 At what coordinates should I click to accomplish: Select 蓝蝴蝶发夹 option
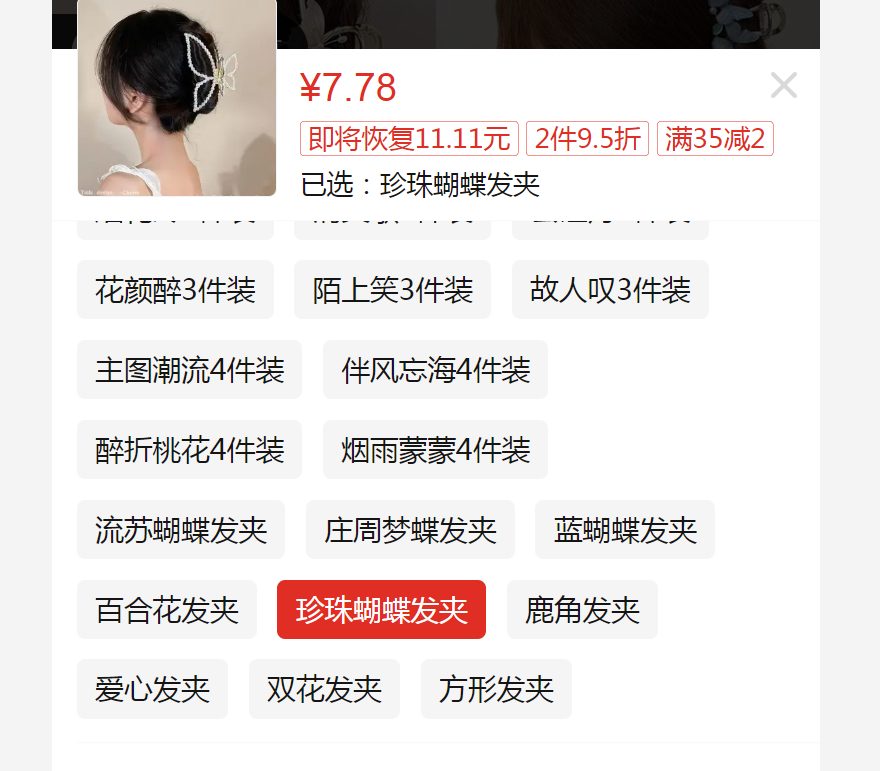coord(625,530)
